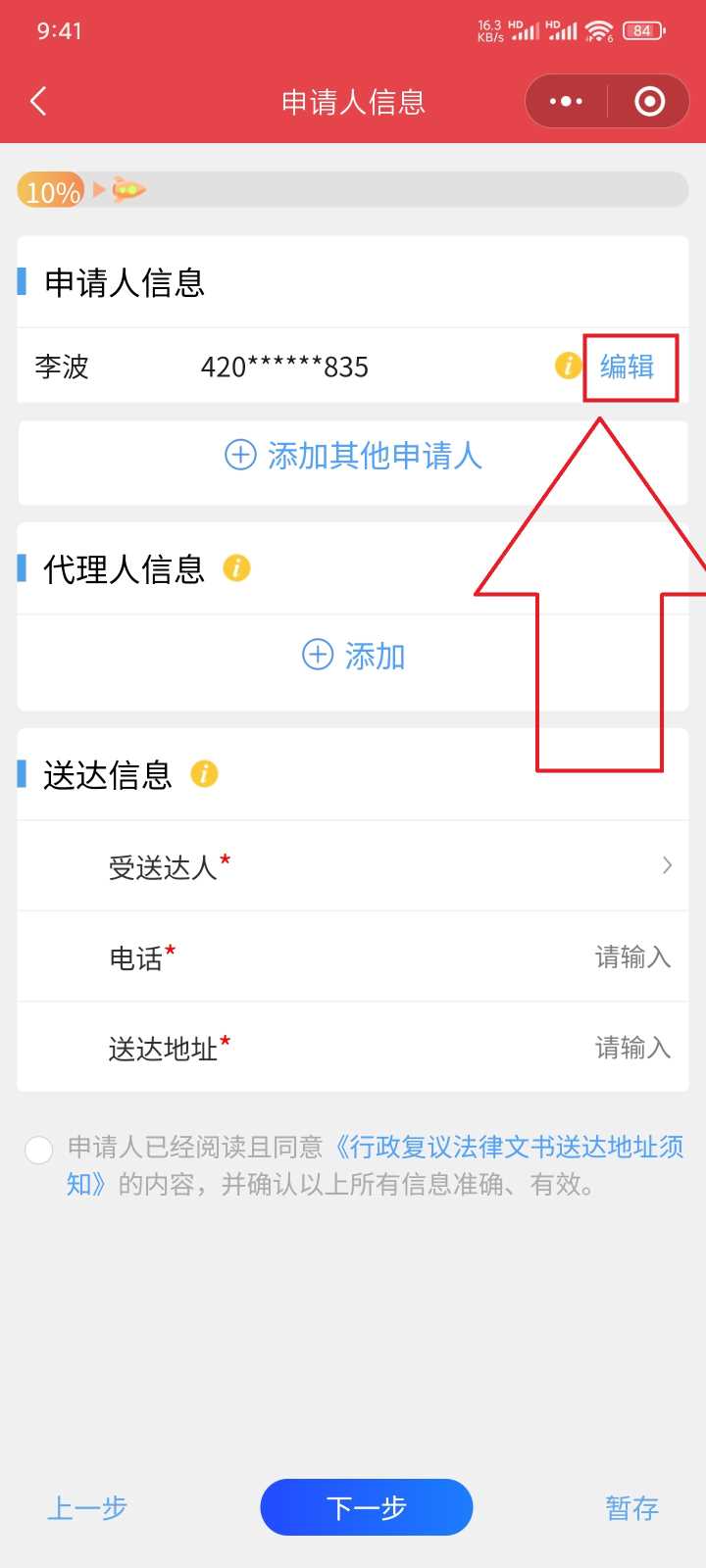The width and height of the screenshot is (706, 1568).
Task: Check the agreement confirmation circle
Action: pos(39,1150)
